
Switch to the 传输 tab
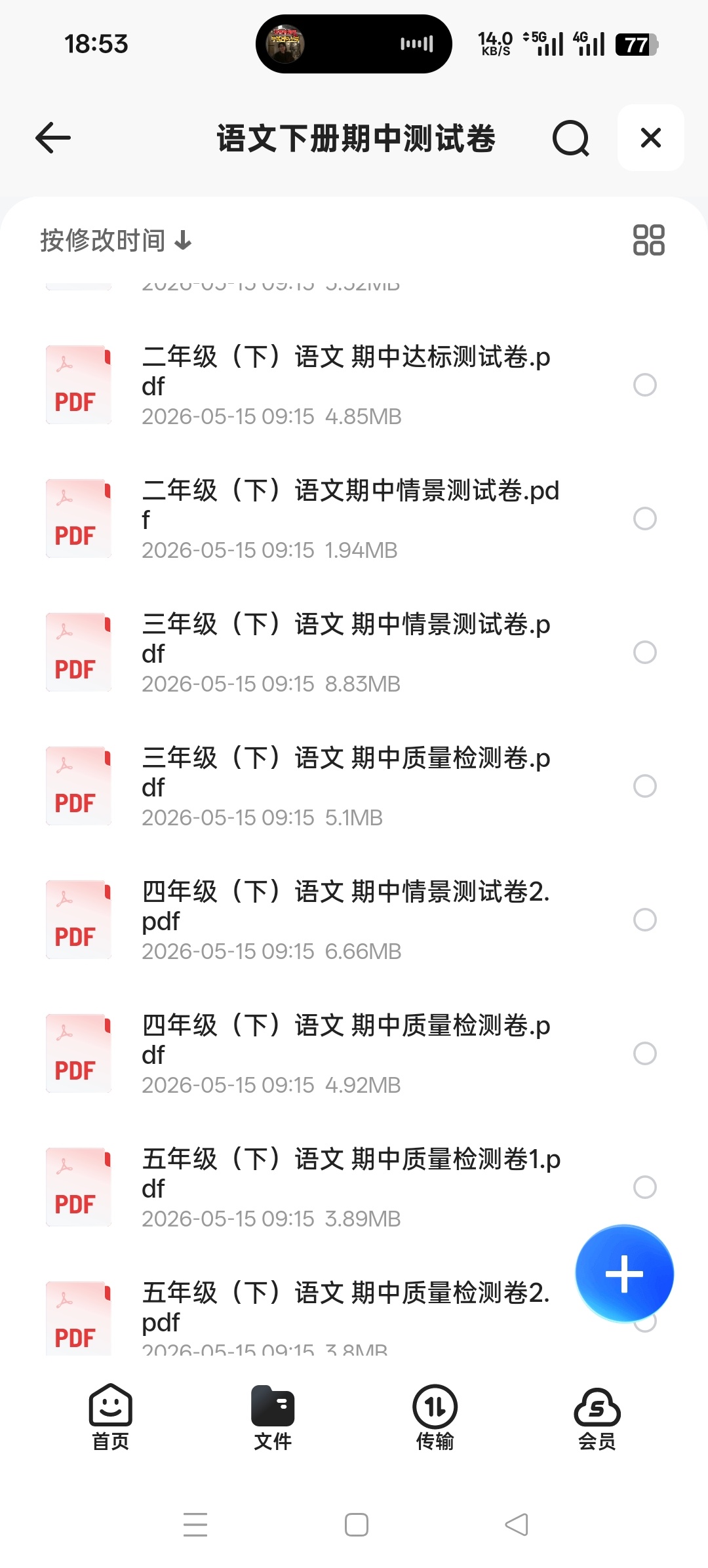(435, 1417)
